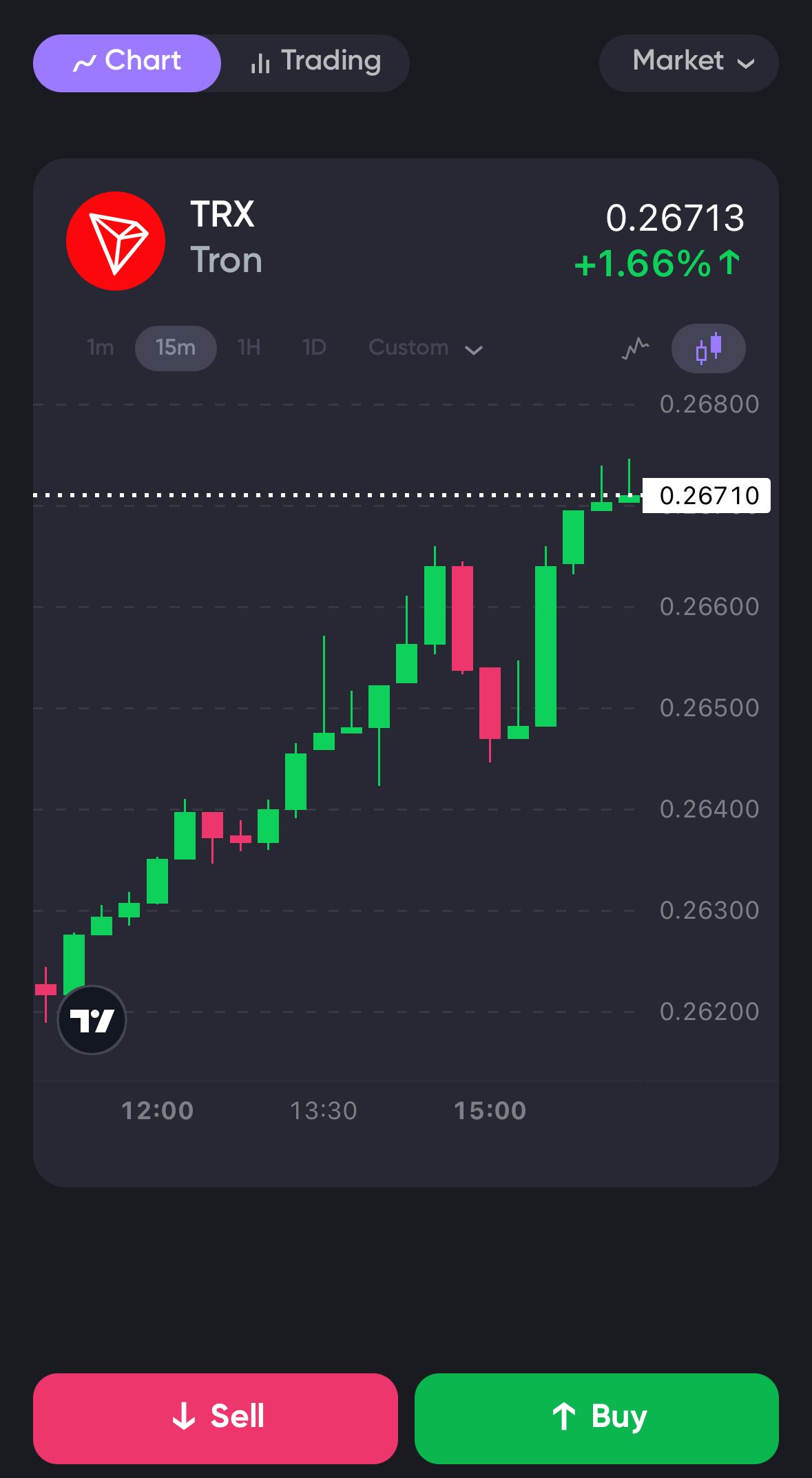Click the Sell arrow icon
The height and width of the screenshot is (1478, 812).
tap(185, 1417)
